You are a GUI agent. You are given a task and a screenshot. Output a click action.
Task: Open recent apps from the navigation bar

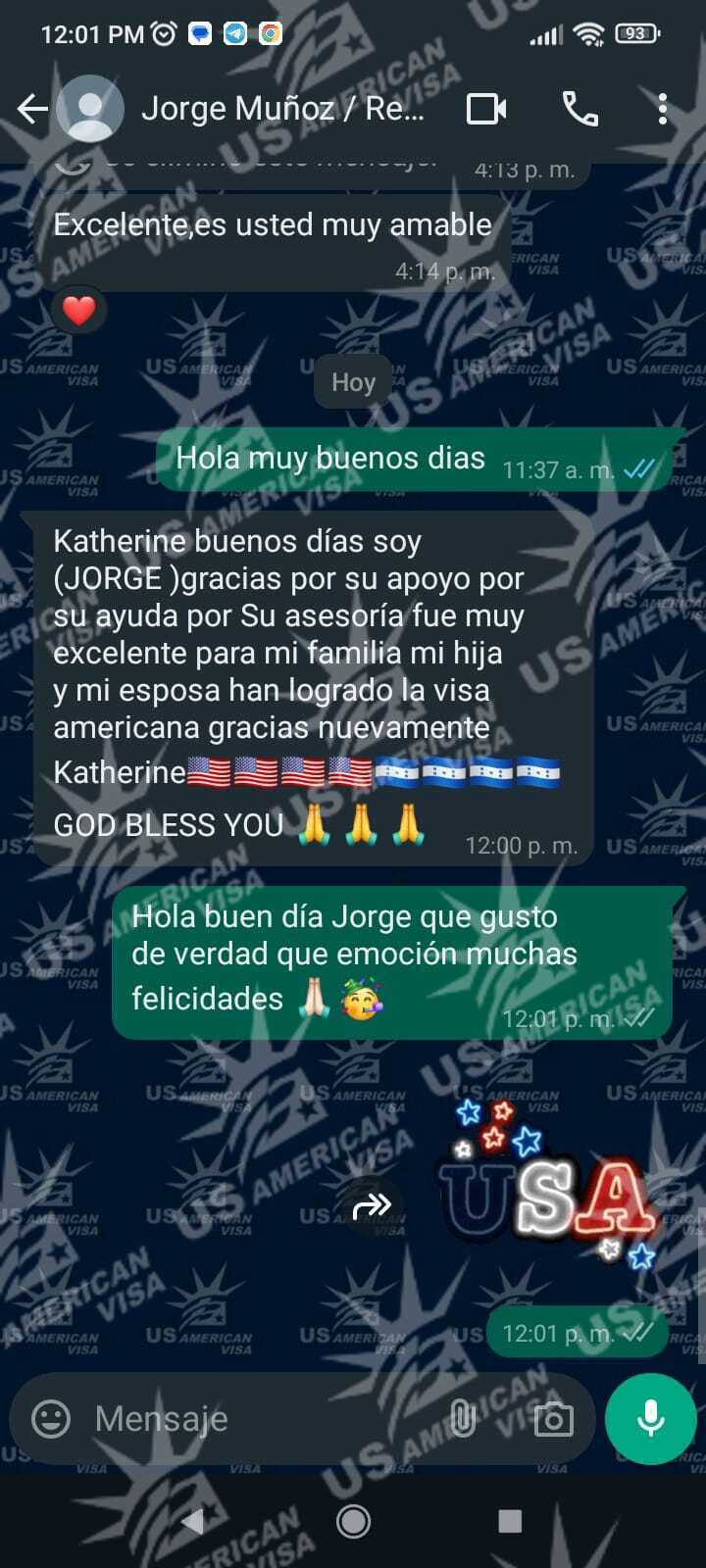(x=510, y=1521)
